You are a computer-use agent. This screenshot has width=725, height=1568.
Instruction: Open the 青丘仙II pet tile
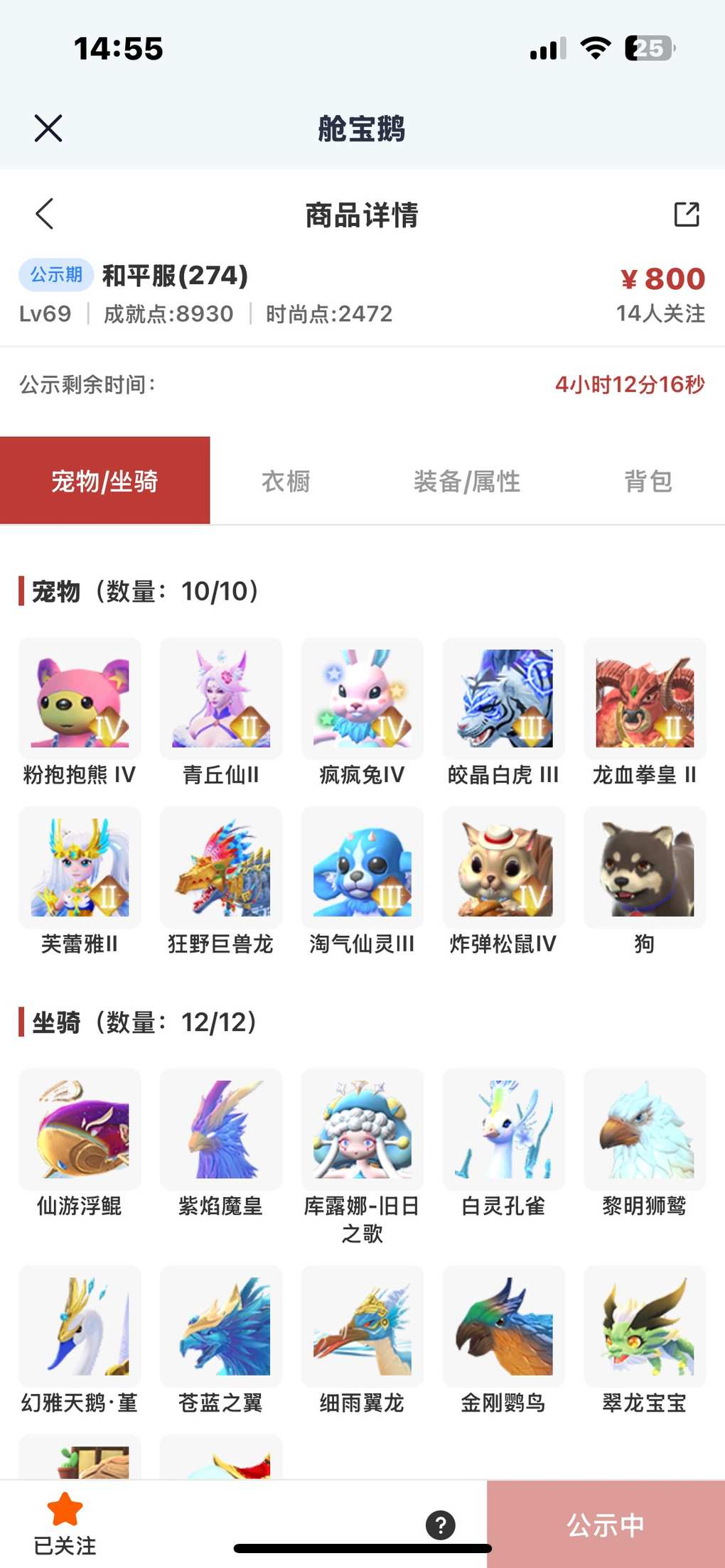coord(221,699)
